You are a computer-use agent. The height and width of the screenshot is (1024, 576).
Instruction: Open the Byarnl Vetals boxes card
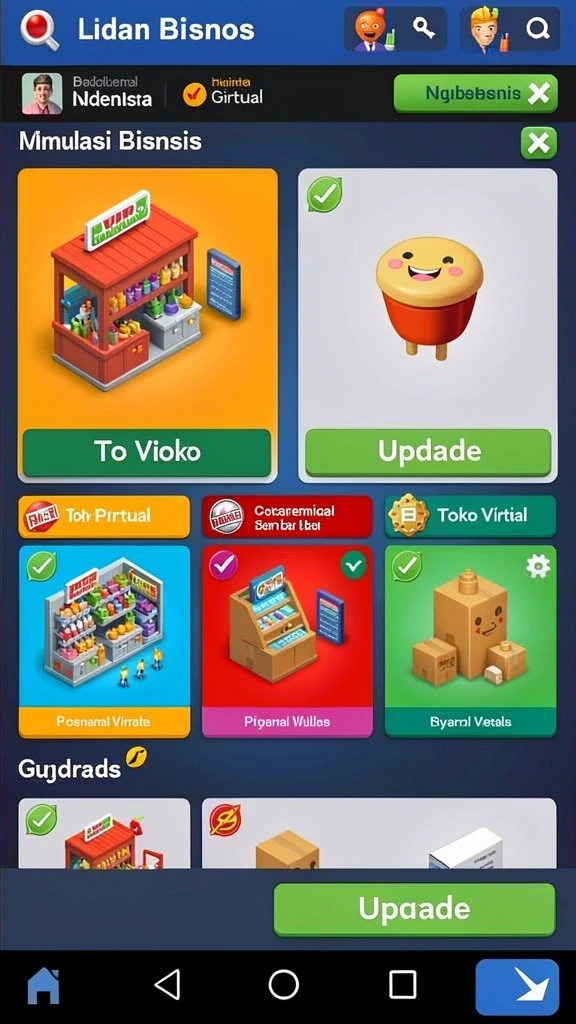[x=470, y=641]
